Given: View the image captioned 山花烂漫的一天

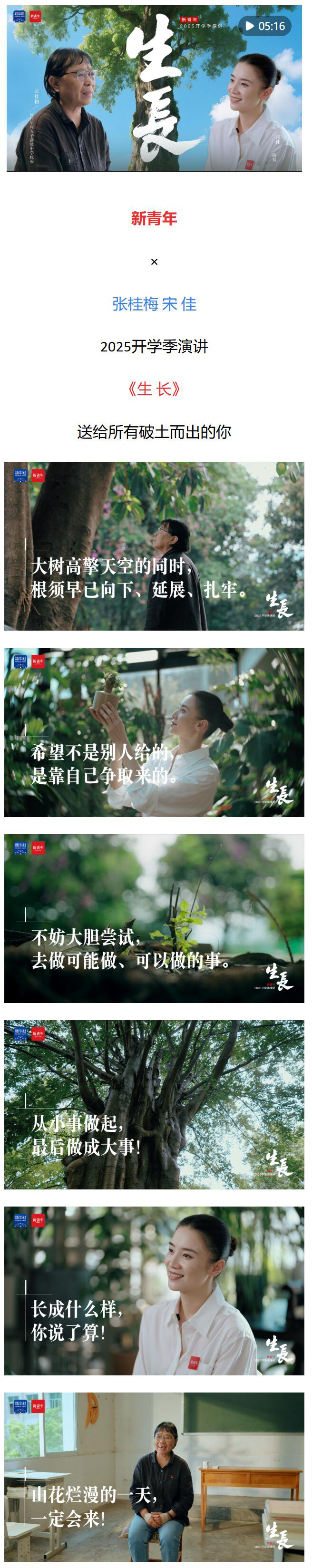Looking at the screenshot, I should pyautogui.click(x=154, y=1476).
